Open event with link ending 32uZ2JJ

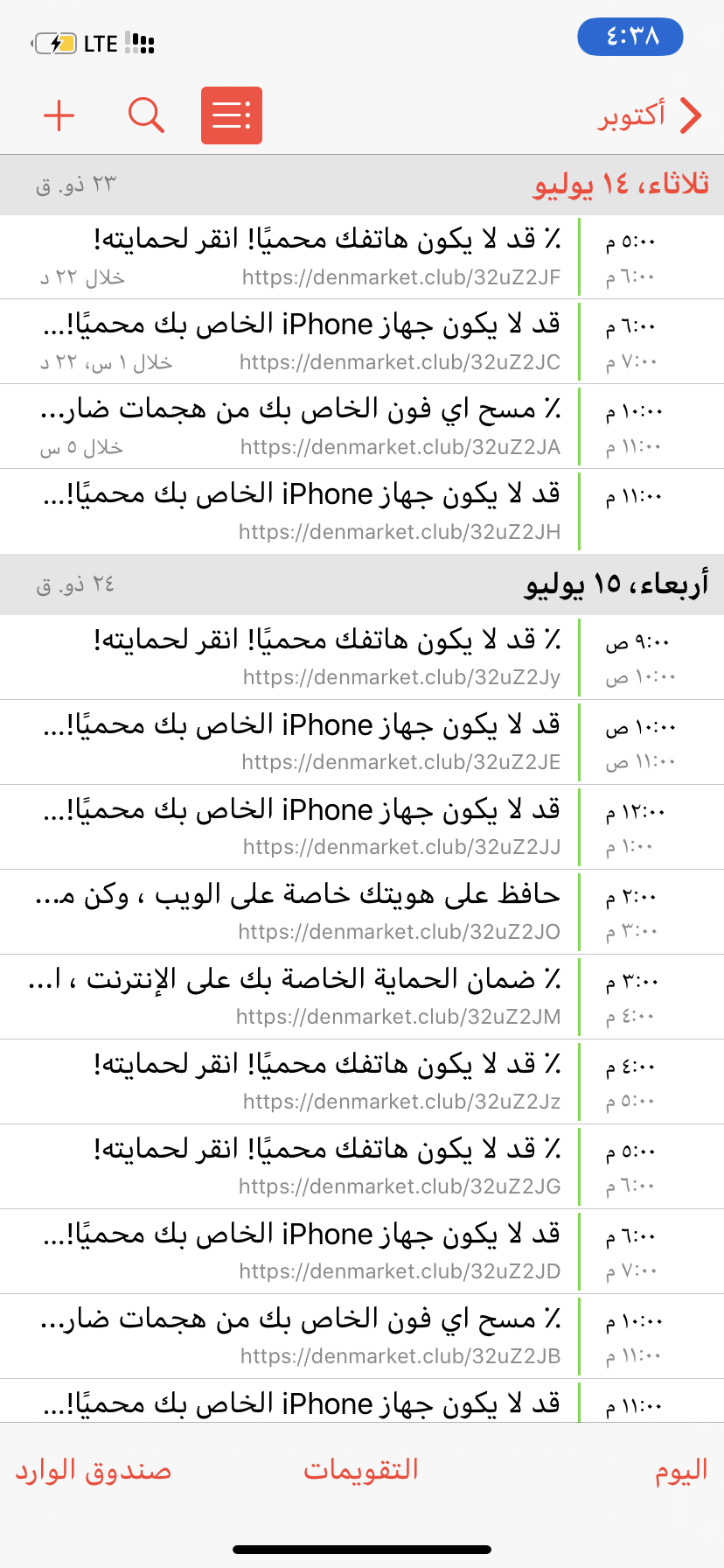pyautogui.click(x=350, y=828)
